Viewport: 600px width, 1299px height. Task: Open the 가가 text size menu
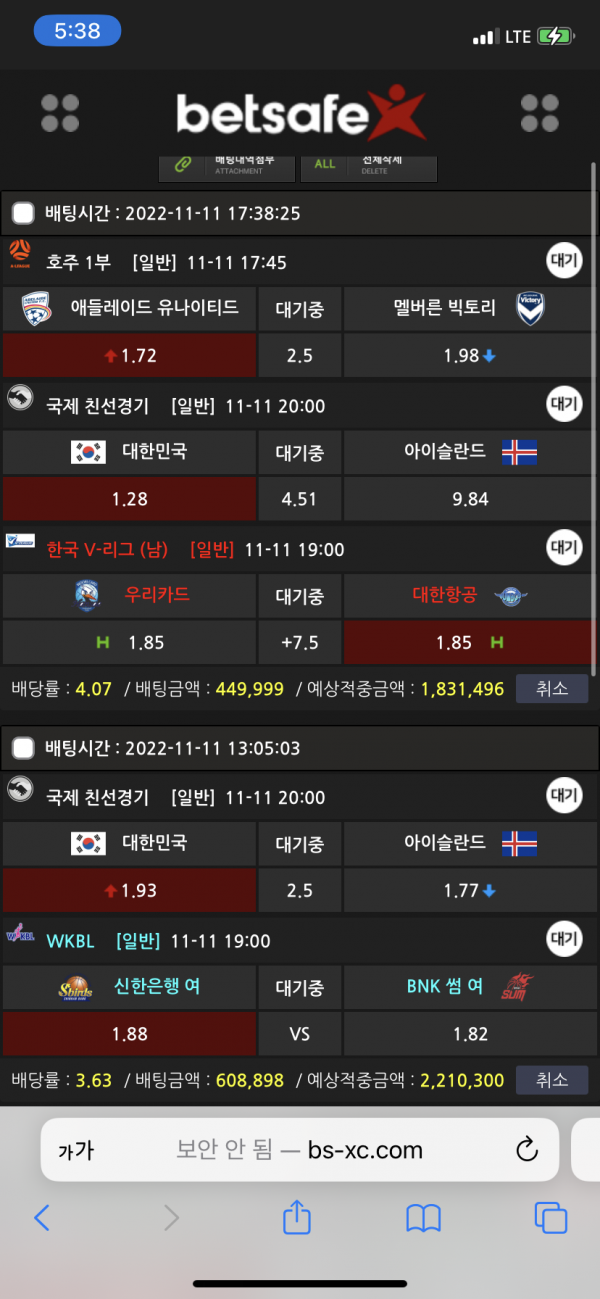pyautogui.click(x=76, y=1150)
